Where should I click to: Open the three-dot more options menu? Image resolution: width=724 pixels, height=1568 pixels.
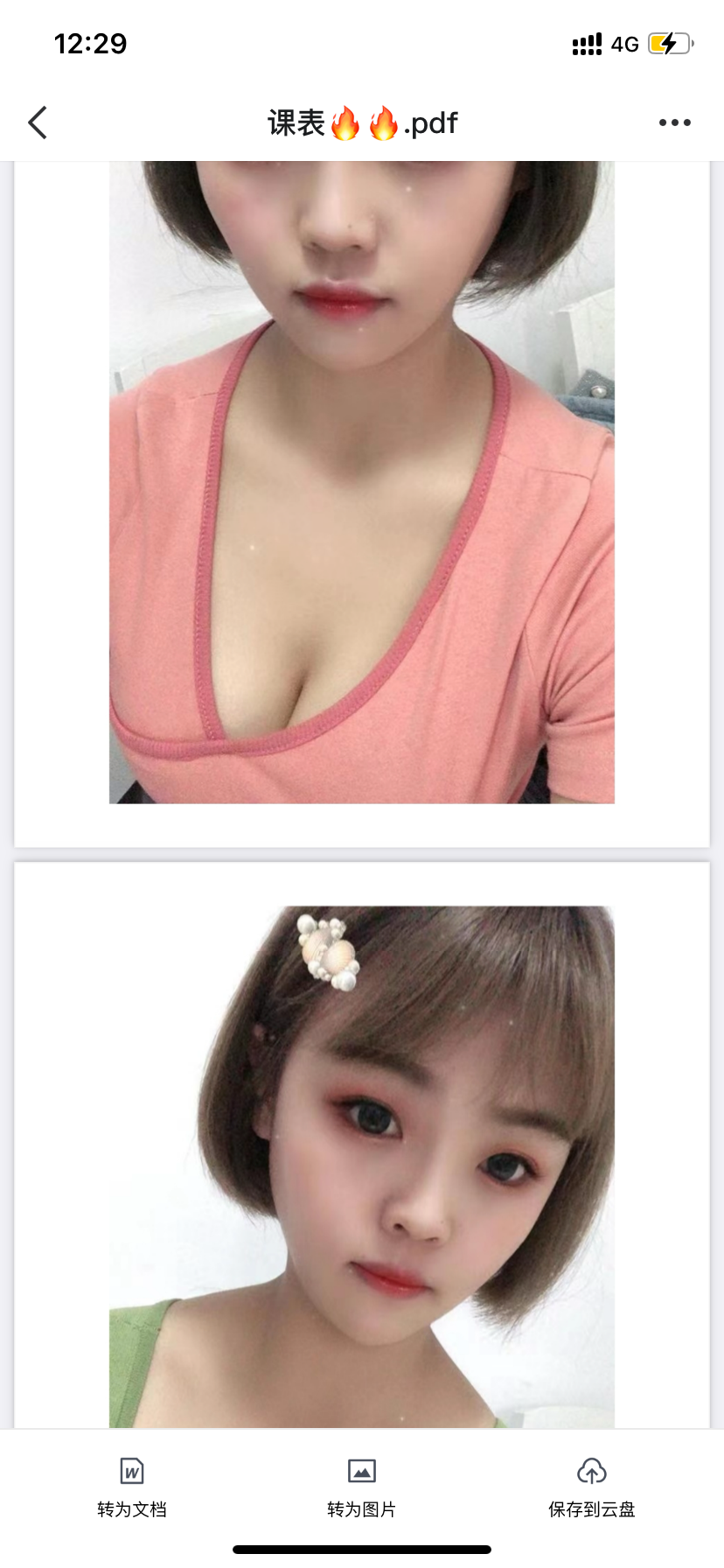pyautogui.click(x=674, y=123)
